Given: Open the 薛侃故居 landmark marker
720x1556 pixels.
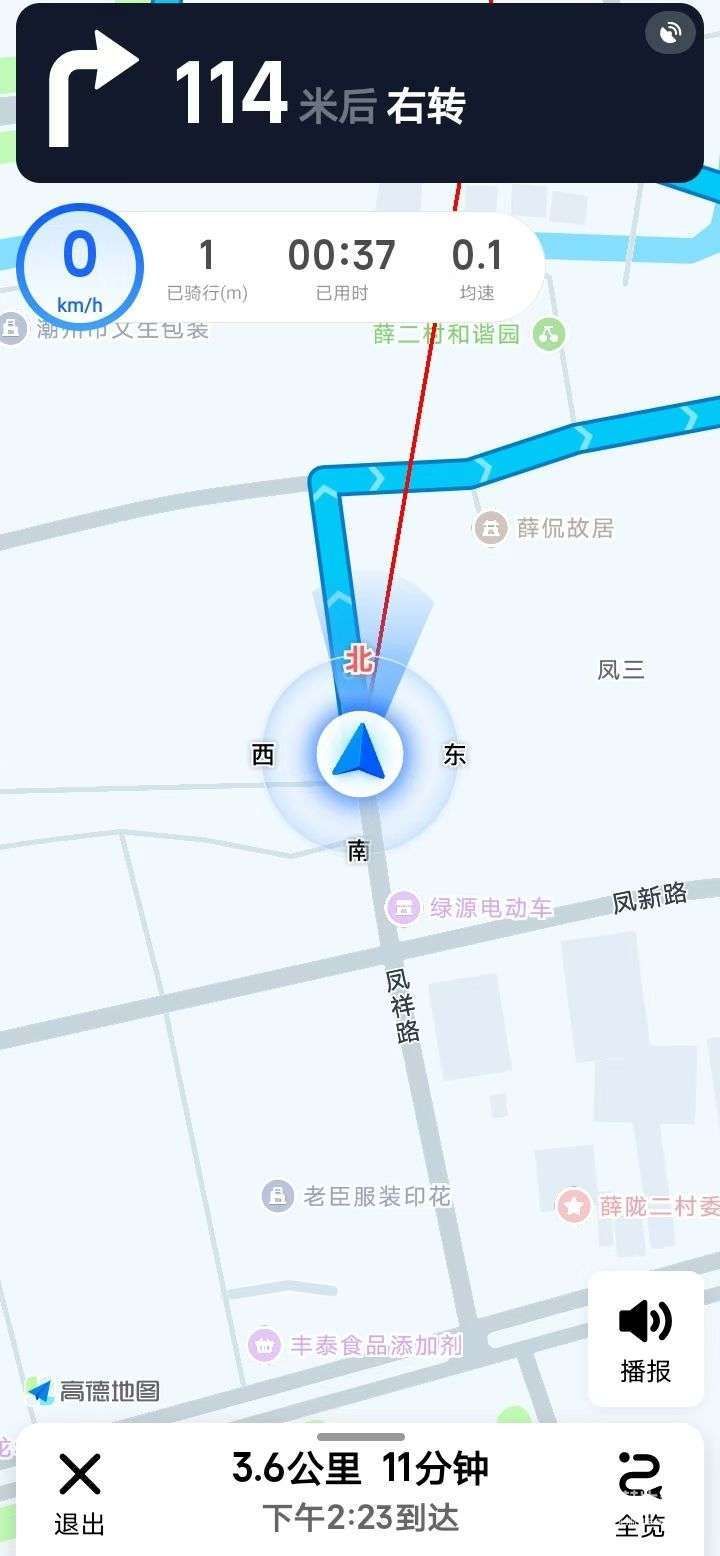Looking at the screenshot, I should tap(491, 528).
